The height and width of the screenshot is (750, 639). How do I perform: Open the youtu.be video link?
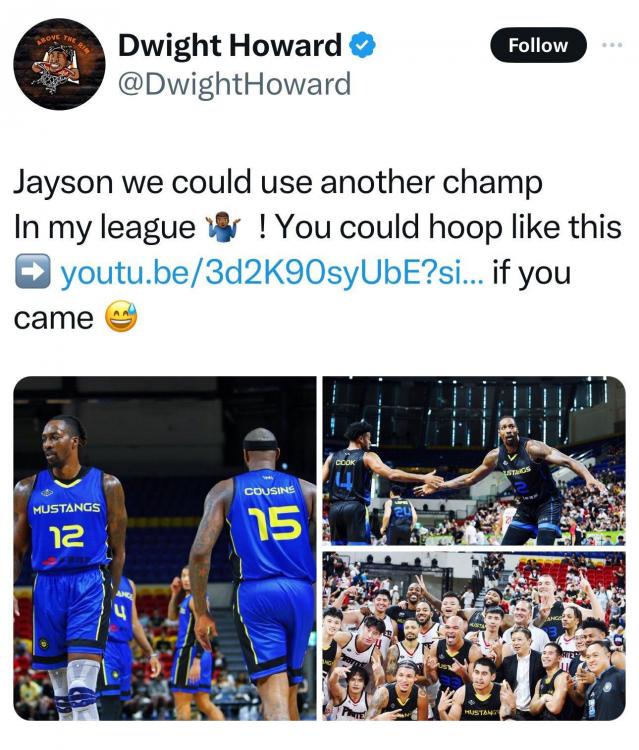272,272
